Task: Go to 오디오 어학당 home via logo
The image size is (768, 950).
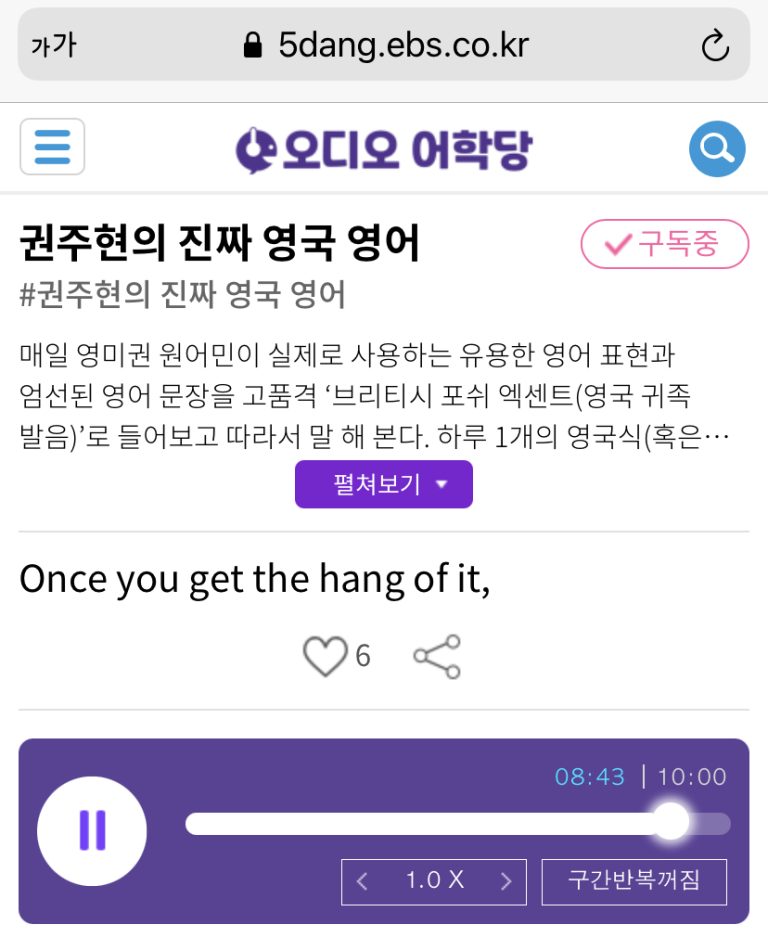Action: tap(384, 149)
